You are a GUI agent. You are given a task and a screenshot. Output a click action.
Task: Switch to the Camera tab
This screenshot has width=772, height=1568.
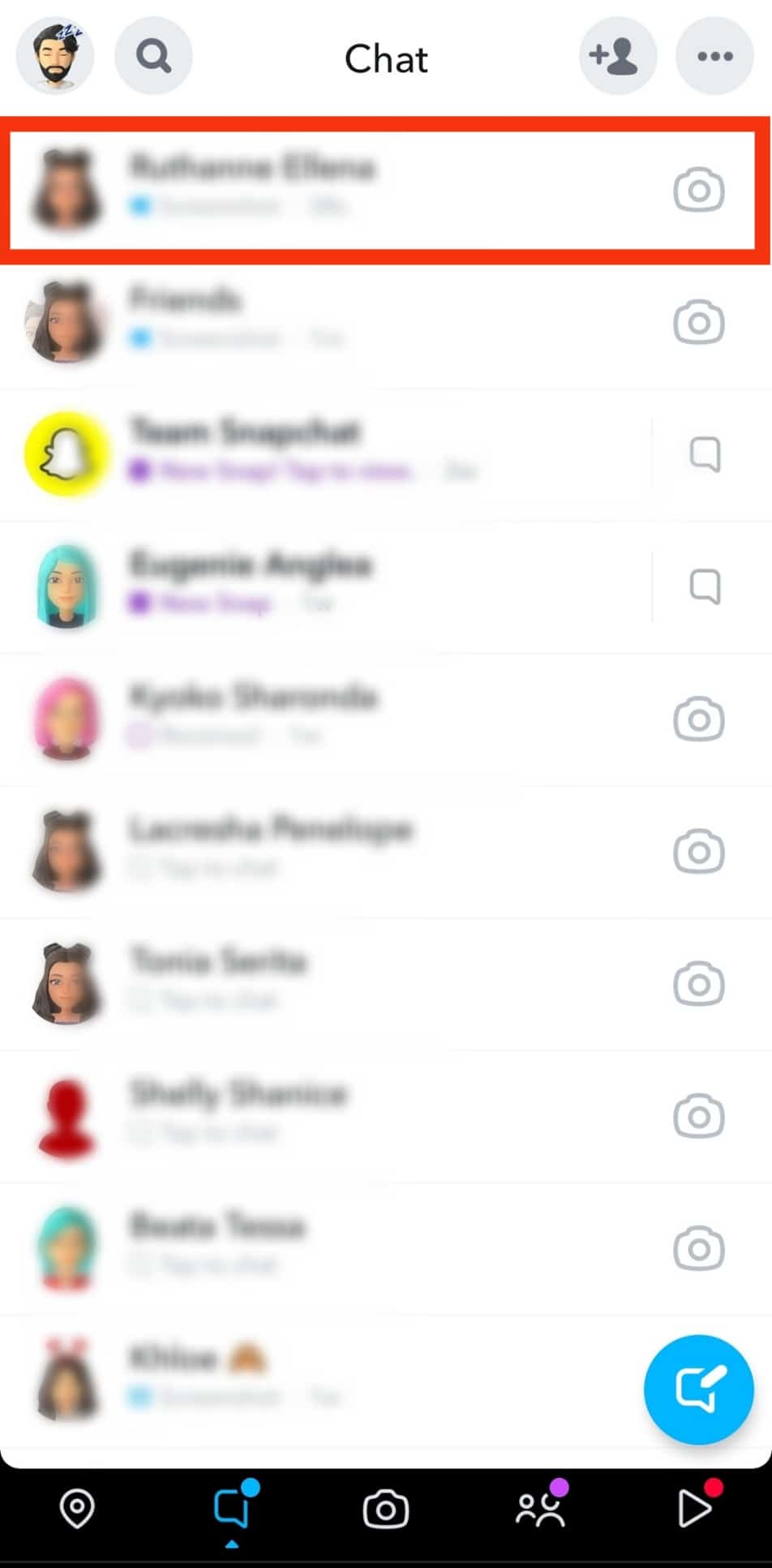(x=385, y=1509)
